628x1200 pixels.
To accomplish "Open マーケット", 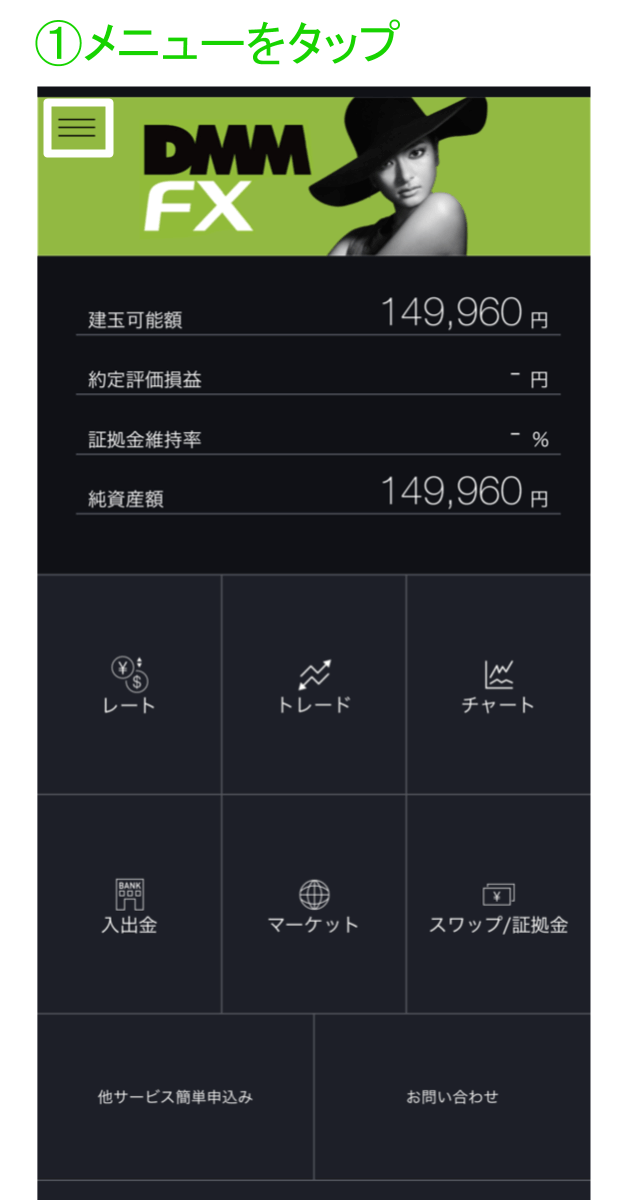I will (314, 904).
